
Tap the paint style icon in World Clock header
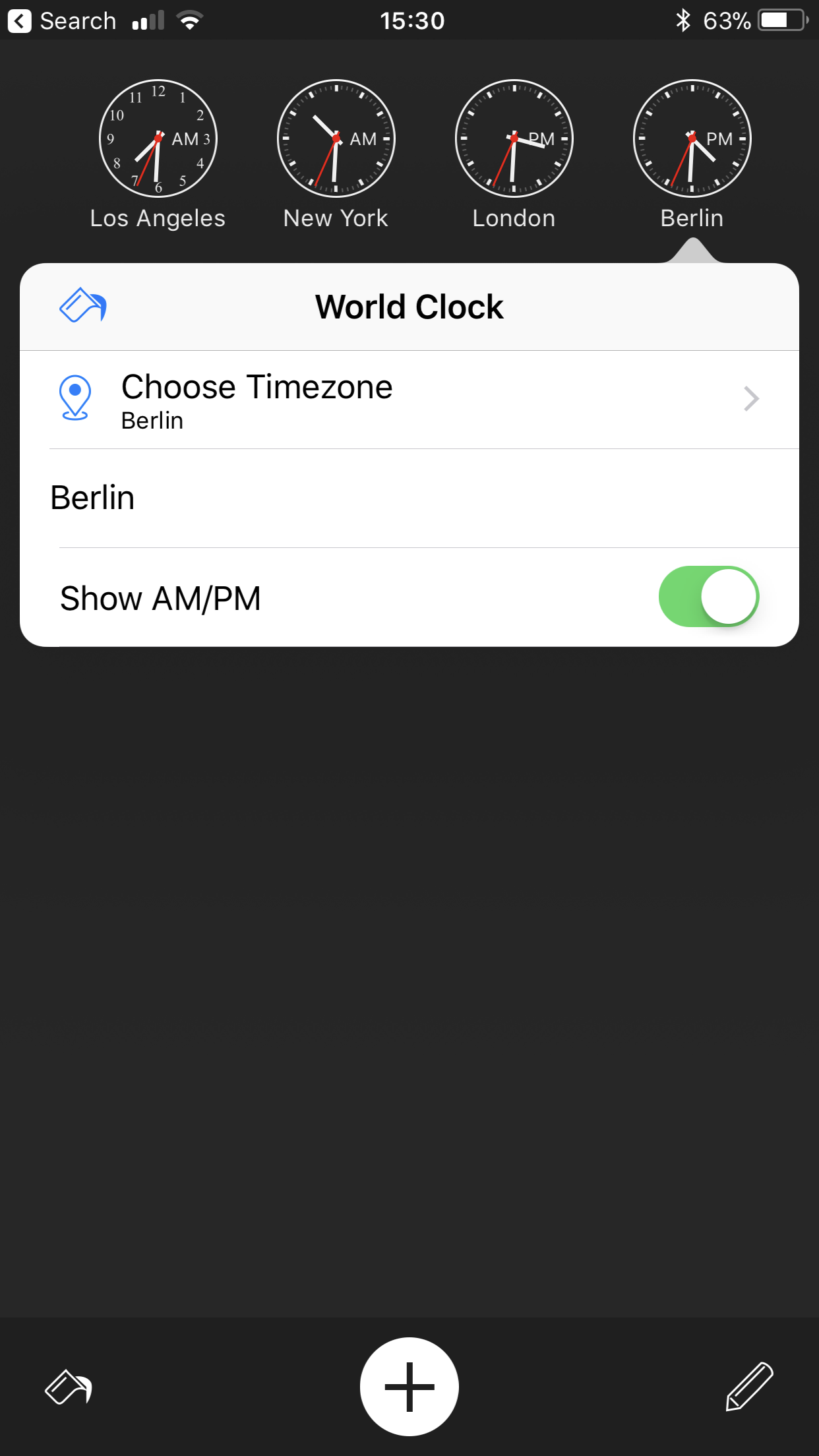click(83, 305)
